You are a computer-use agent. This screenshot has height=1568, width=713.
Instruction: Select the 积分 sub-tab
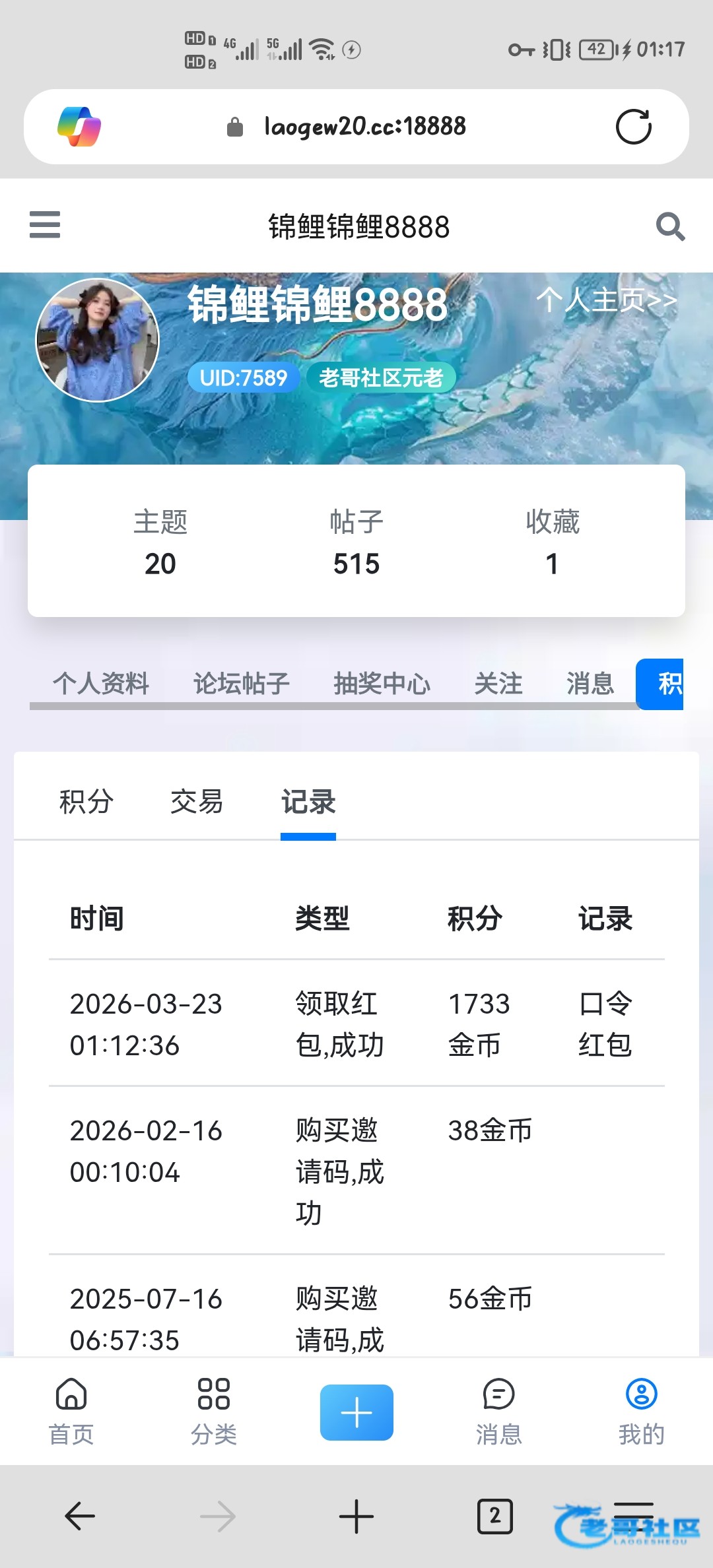86,802
